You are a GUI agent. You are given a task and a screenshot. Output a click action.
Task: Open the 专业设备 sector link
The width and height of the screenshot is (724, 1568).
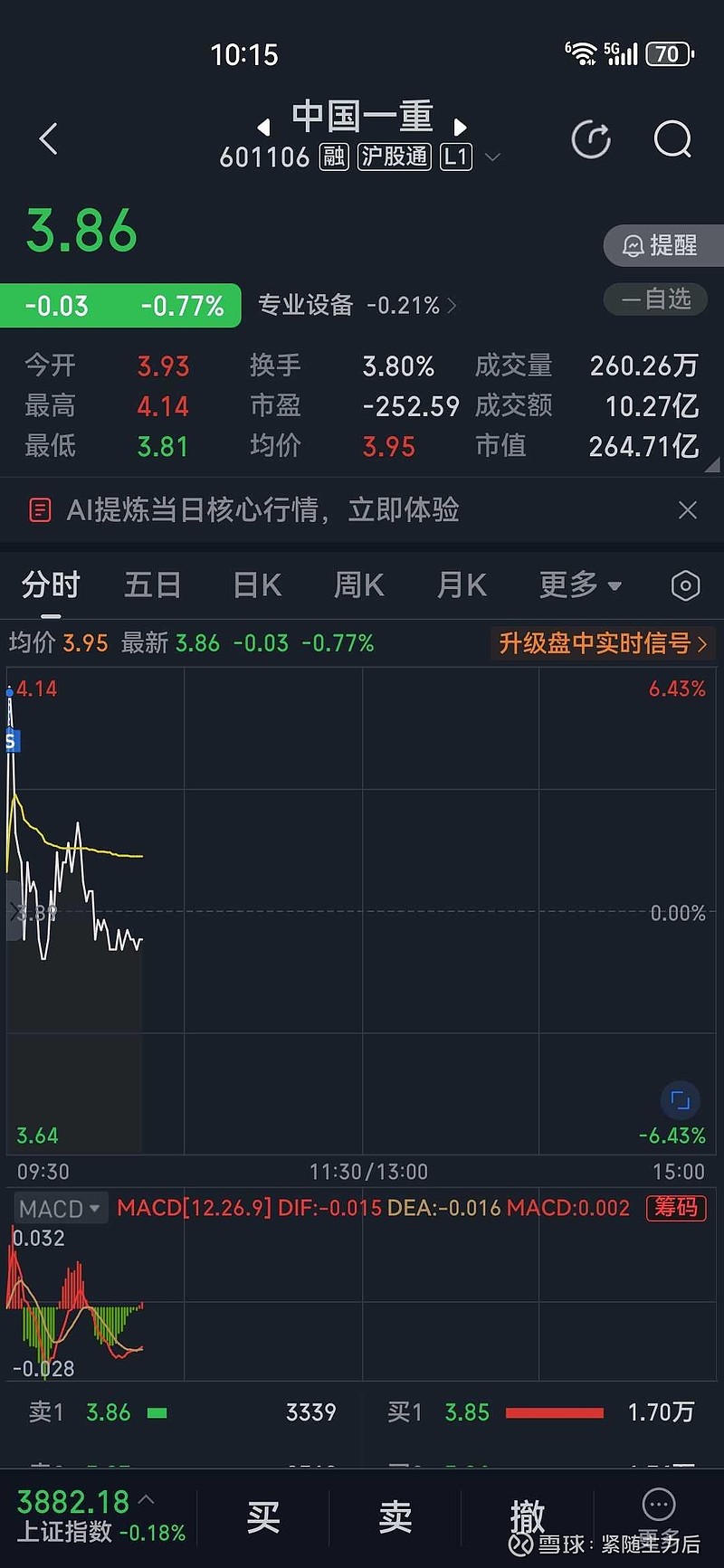pos(357,306)
